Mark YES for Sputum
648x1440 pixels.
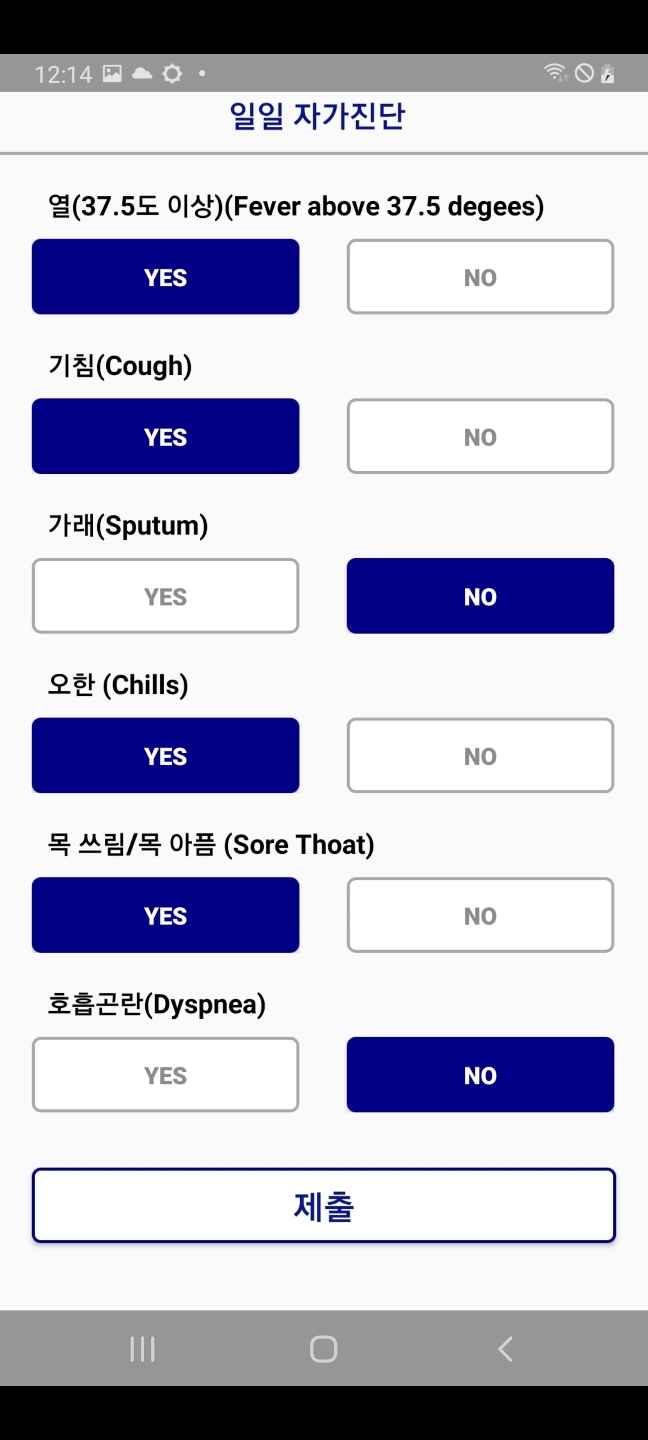point(165,597)
